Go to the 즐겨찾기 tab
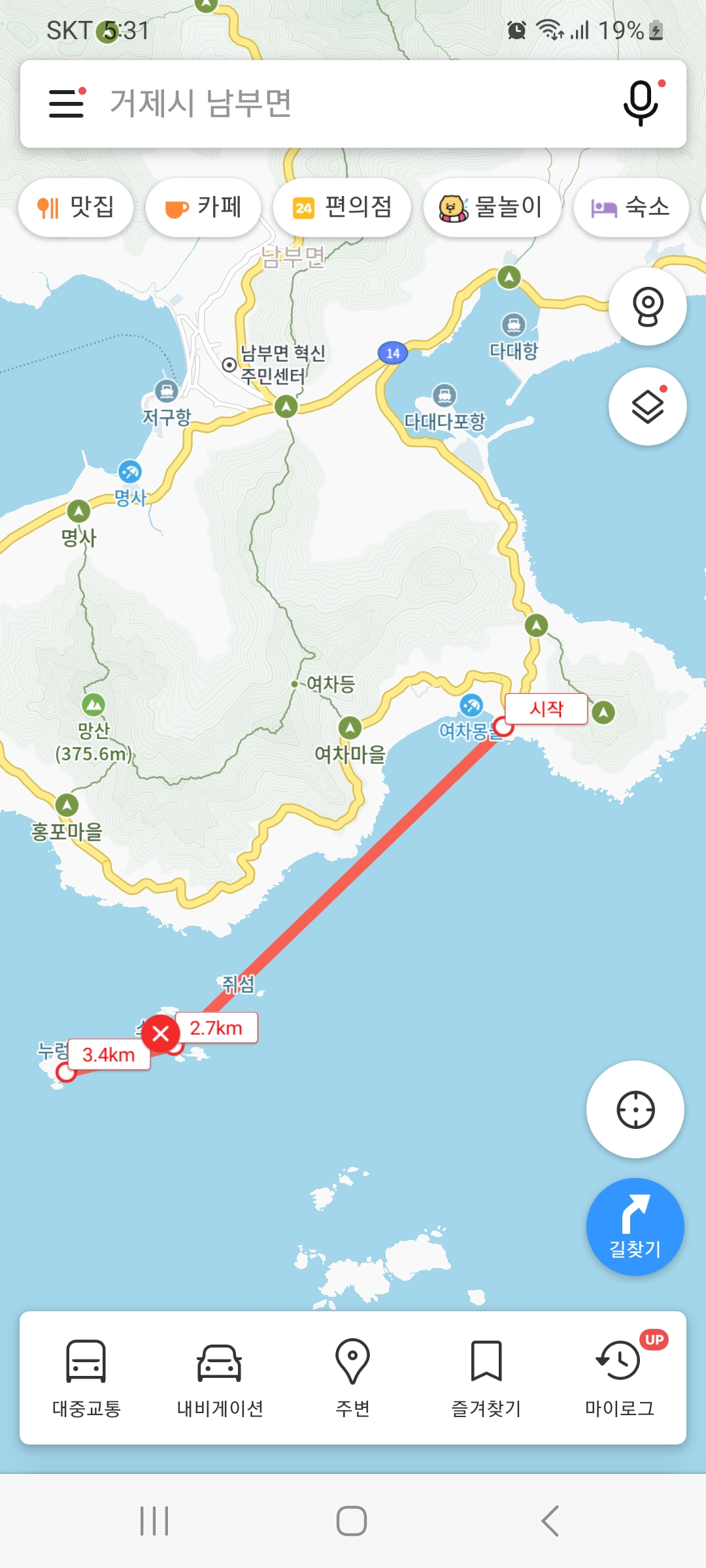Screen dimensions: 706x1568 click(486, 1377)
